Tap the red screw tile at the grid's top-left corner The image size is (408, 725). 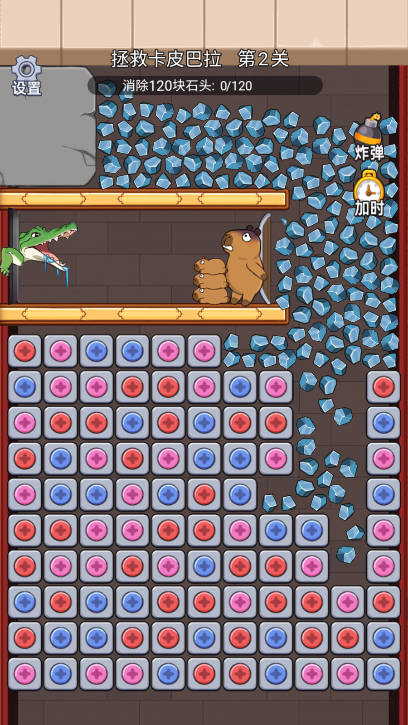pyautogui.click(x=25, y=351)
